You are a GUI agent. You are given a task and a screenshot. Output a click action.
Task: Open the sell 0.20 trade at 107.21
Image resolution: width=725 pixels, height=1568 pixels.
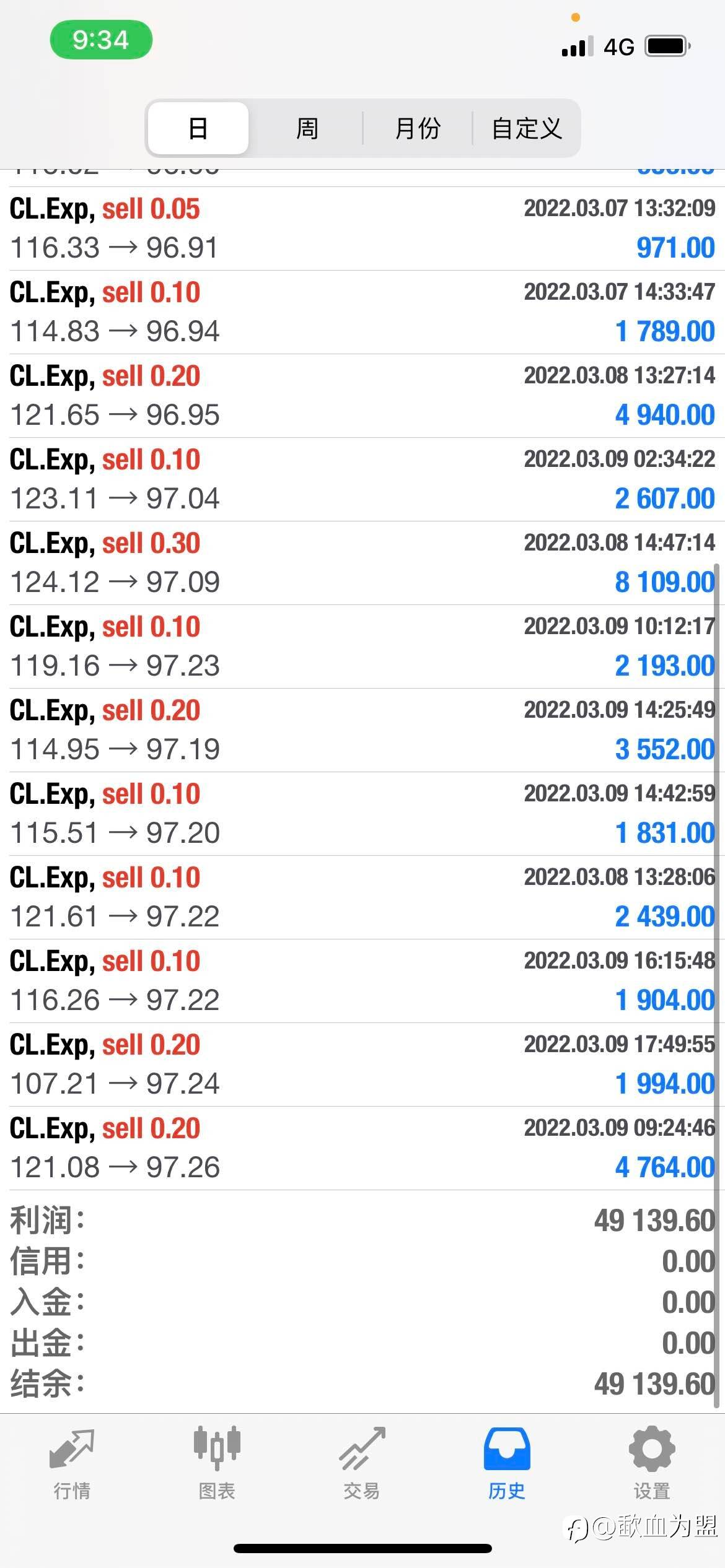[362, 1065]
